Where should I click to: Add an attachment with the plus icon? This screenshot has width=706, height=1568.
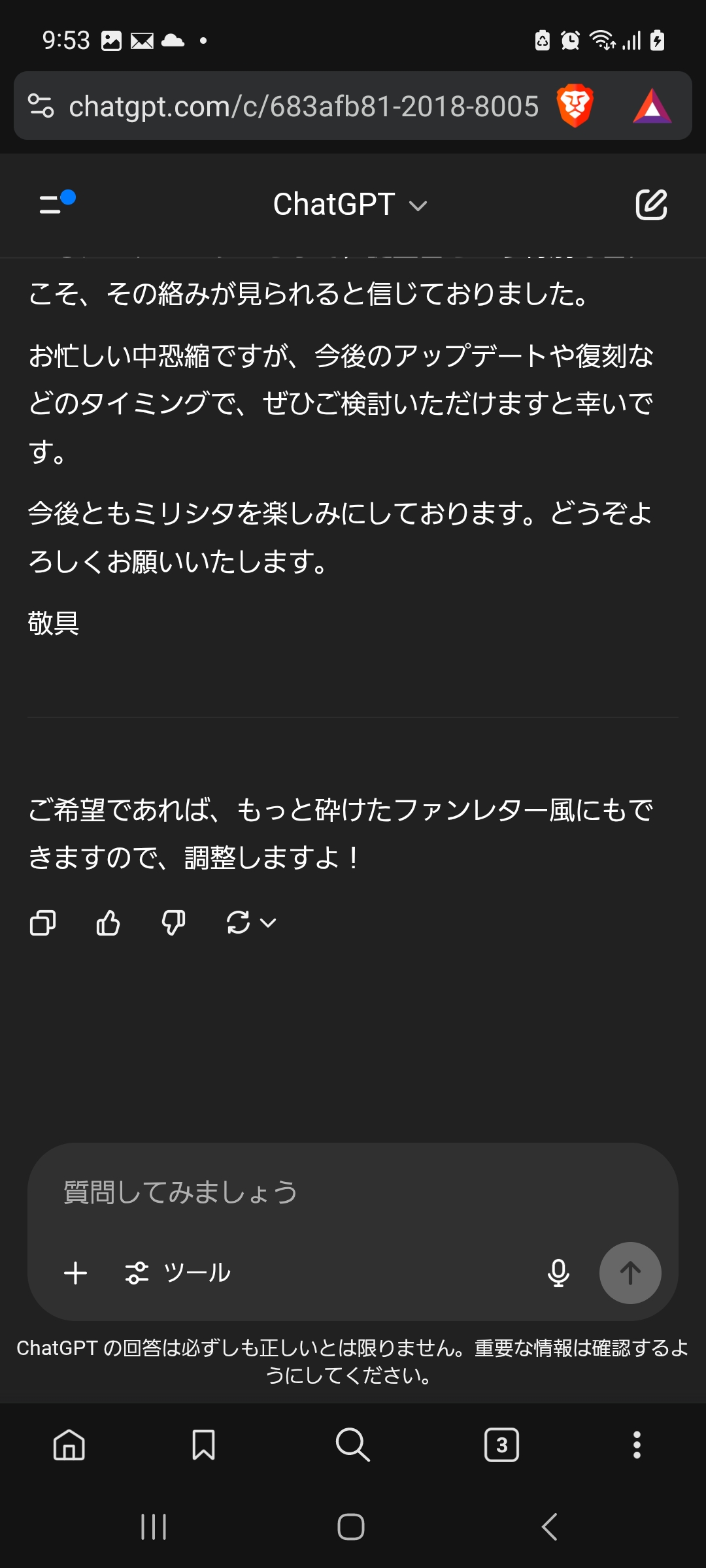click(x=76, y=1273)
